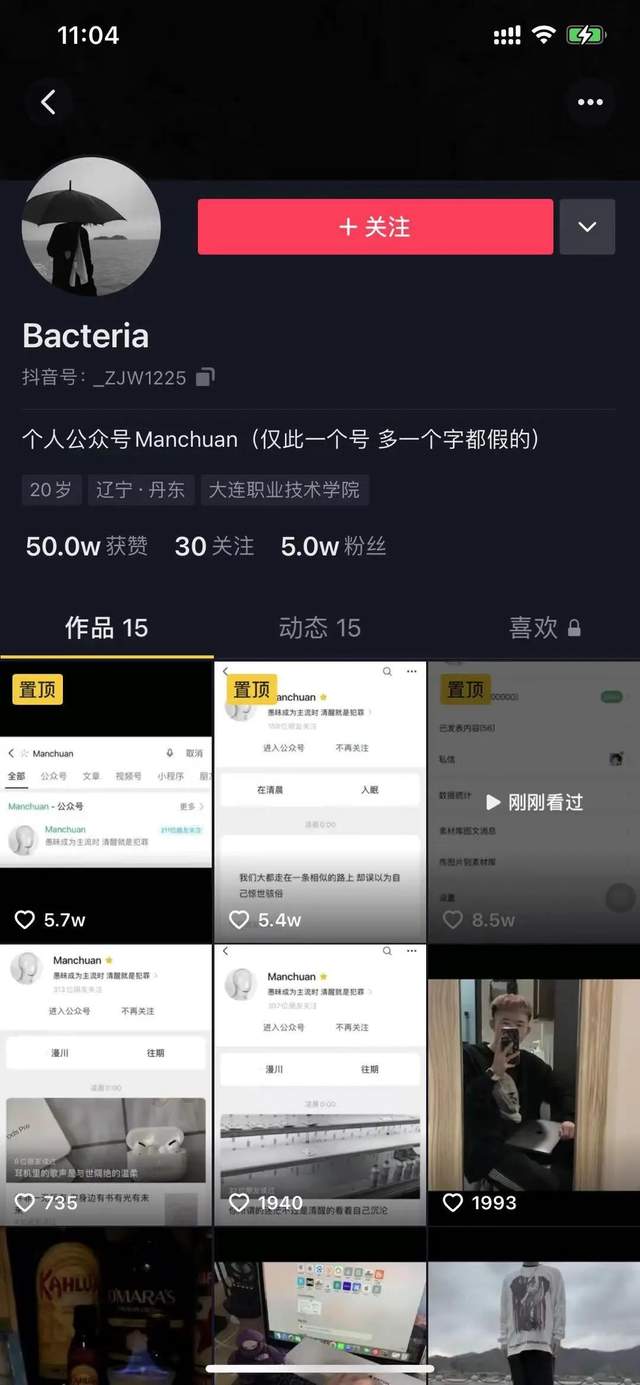640x1385 pixels.
Task: Open the video with 1940 likes
Action: (x=320, y=1085)
